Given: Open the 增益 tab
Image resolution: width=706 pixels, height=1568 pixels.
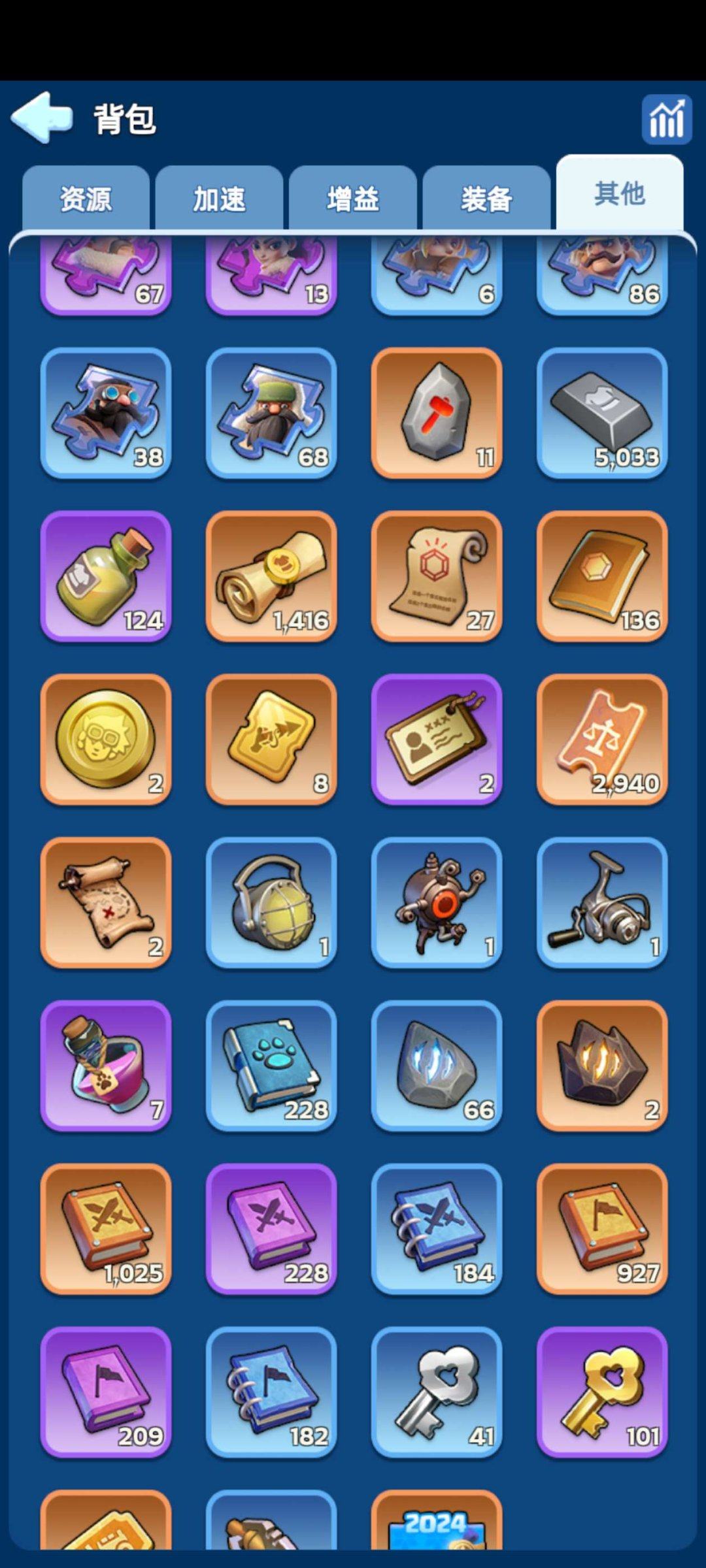Looking at the screenshot, I should [353, 199].
